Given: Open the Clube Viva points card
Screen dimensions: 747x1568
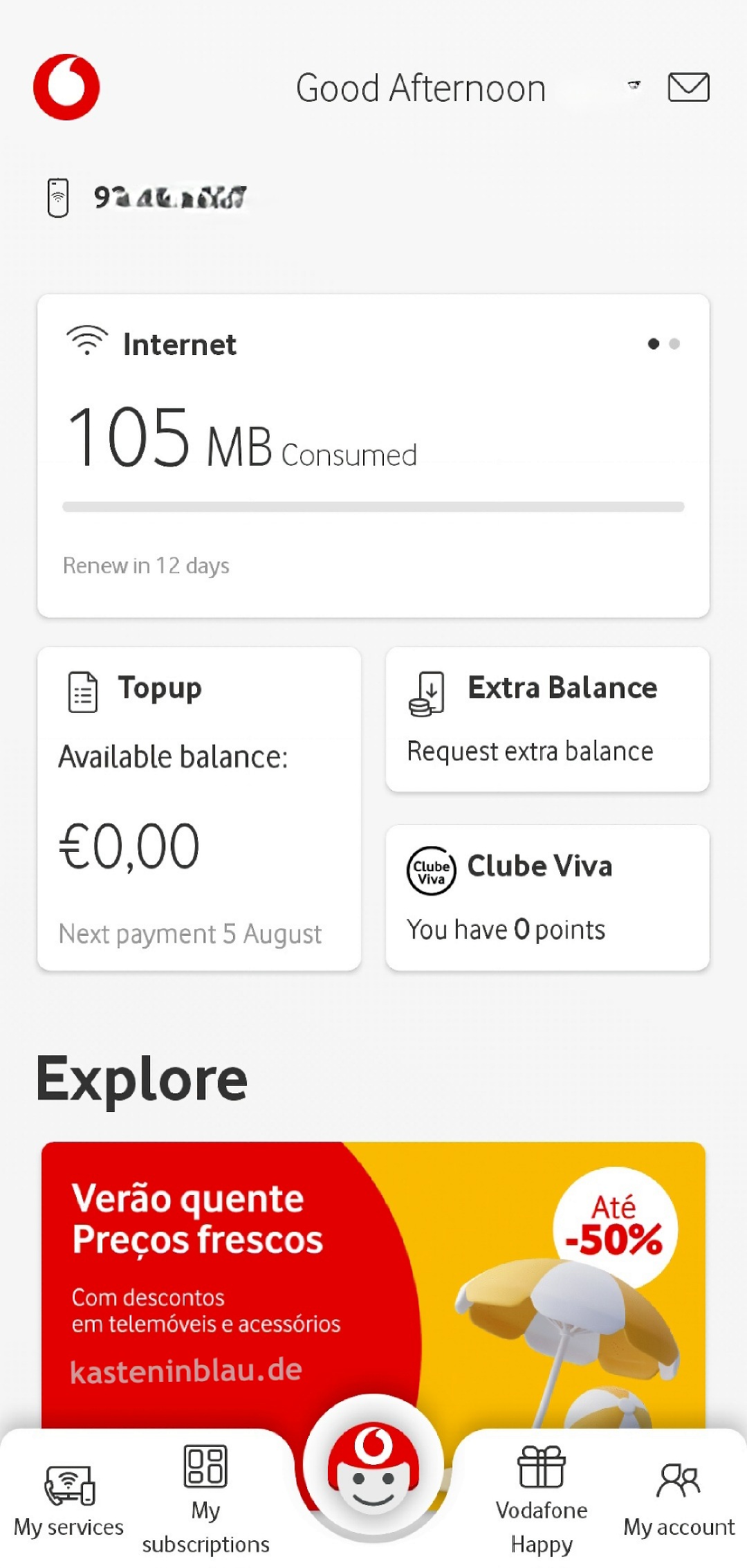Looking at the screenshot, I should (548, 897).
